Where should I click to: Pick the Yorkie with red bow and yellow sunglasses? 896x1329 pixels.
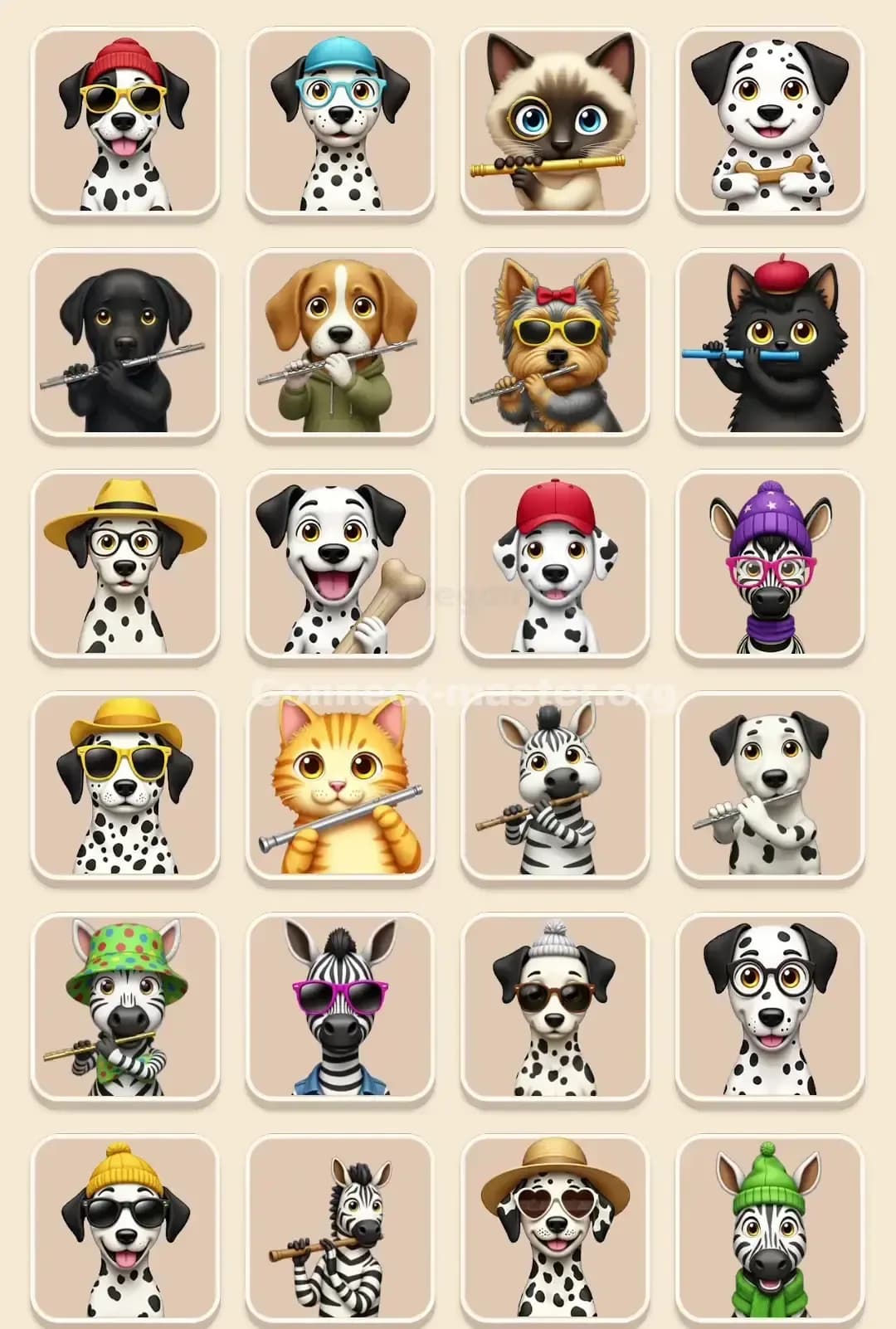(x=556, y=342)
